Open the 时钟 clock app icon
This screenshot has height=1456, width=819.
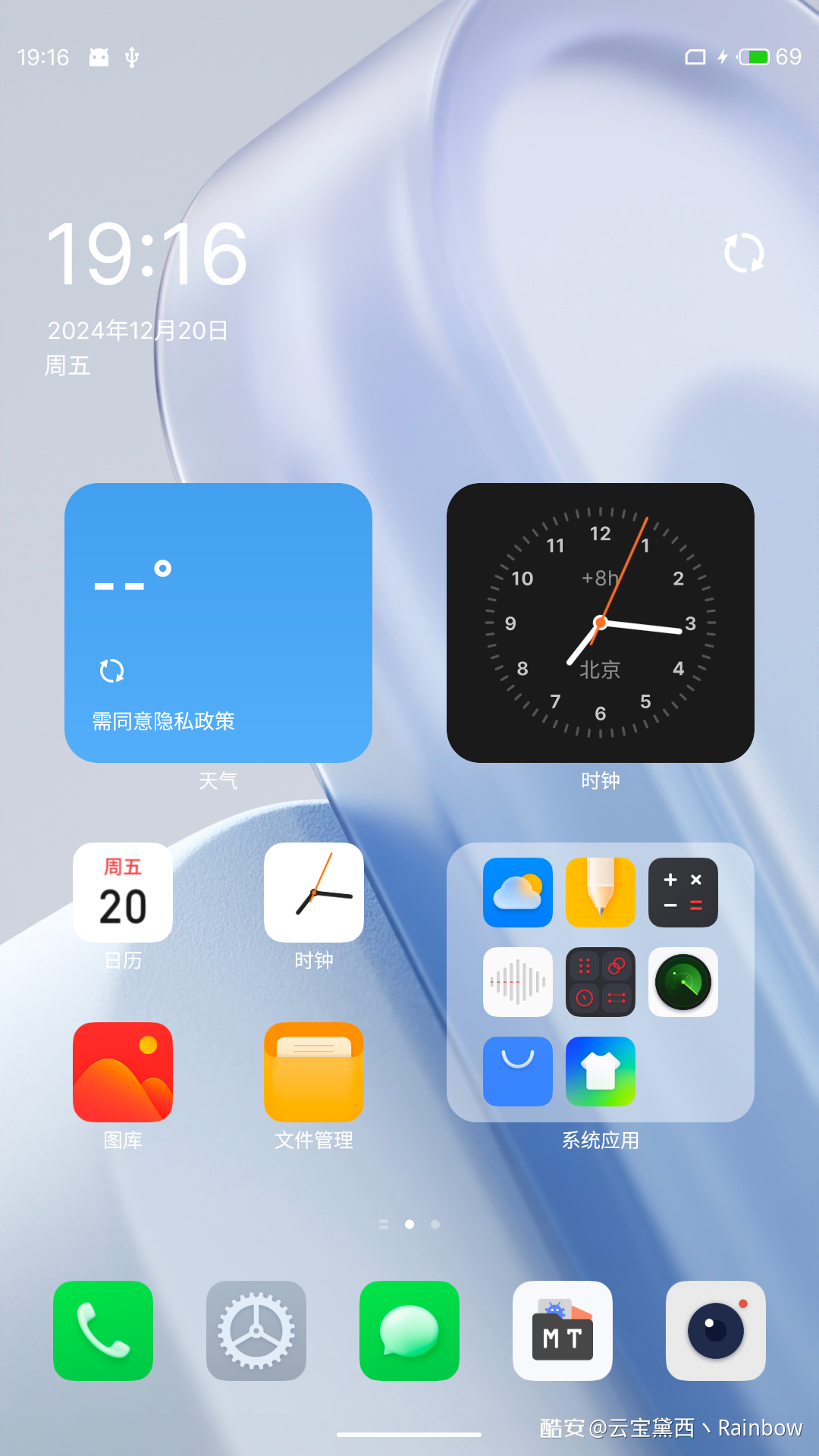click(x=314, y=893)
